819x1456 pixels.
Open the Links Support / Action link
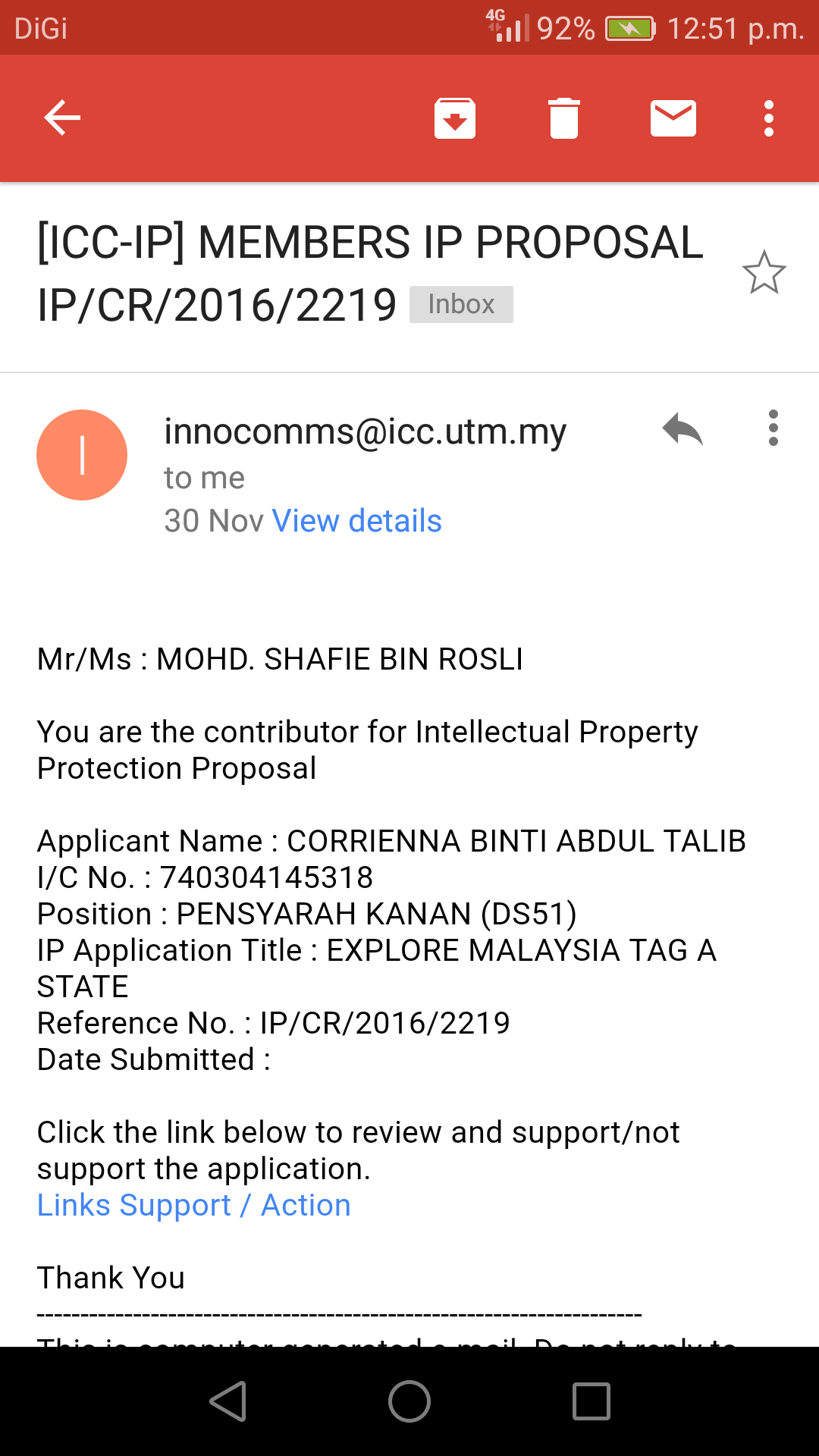[194, 1205]
